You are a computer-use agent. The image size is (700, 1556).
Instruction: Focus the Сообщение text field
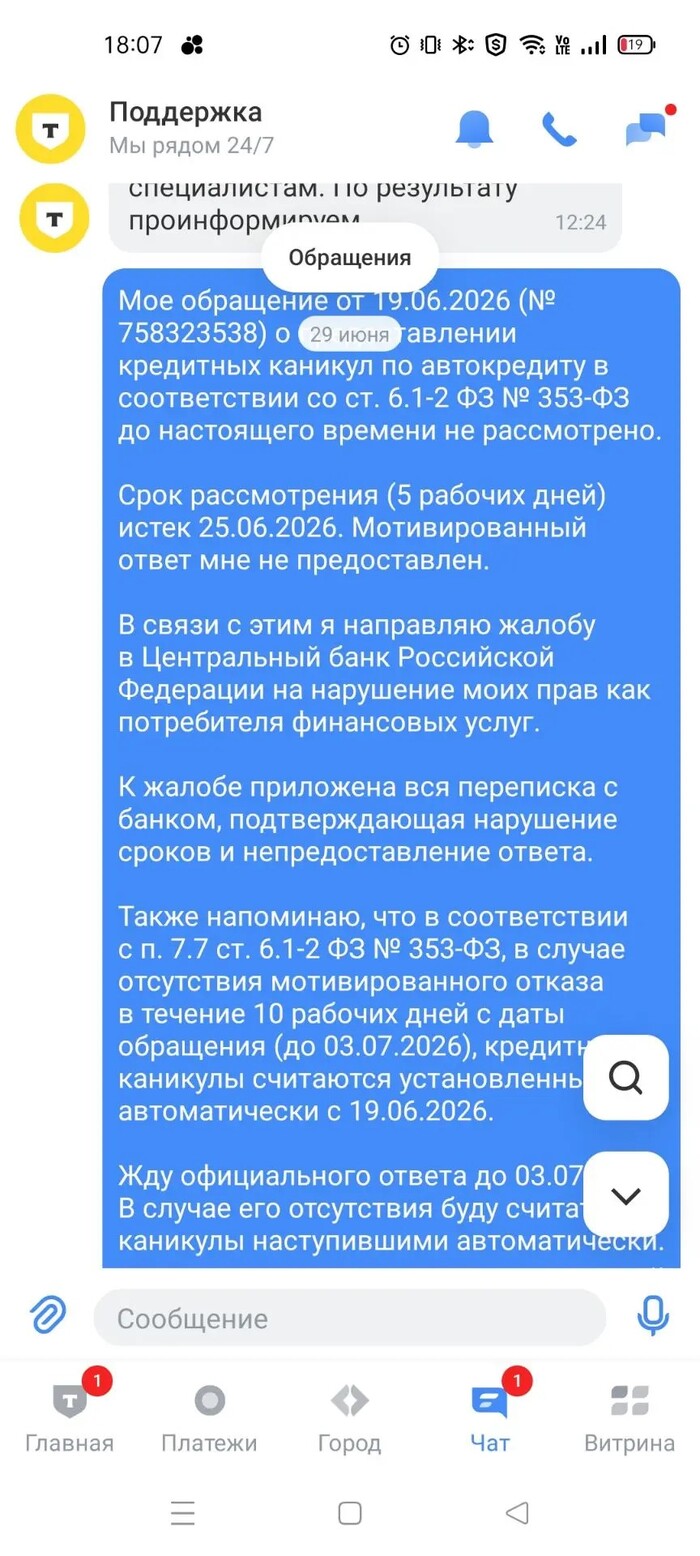click(x=350, y=1318)
